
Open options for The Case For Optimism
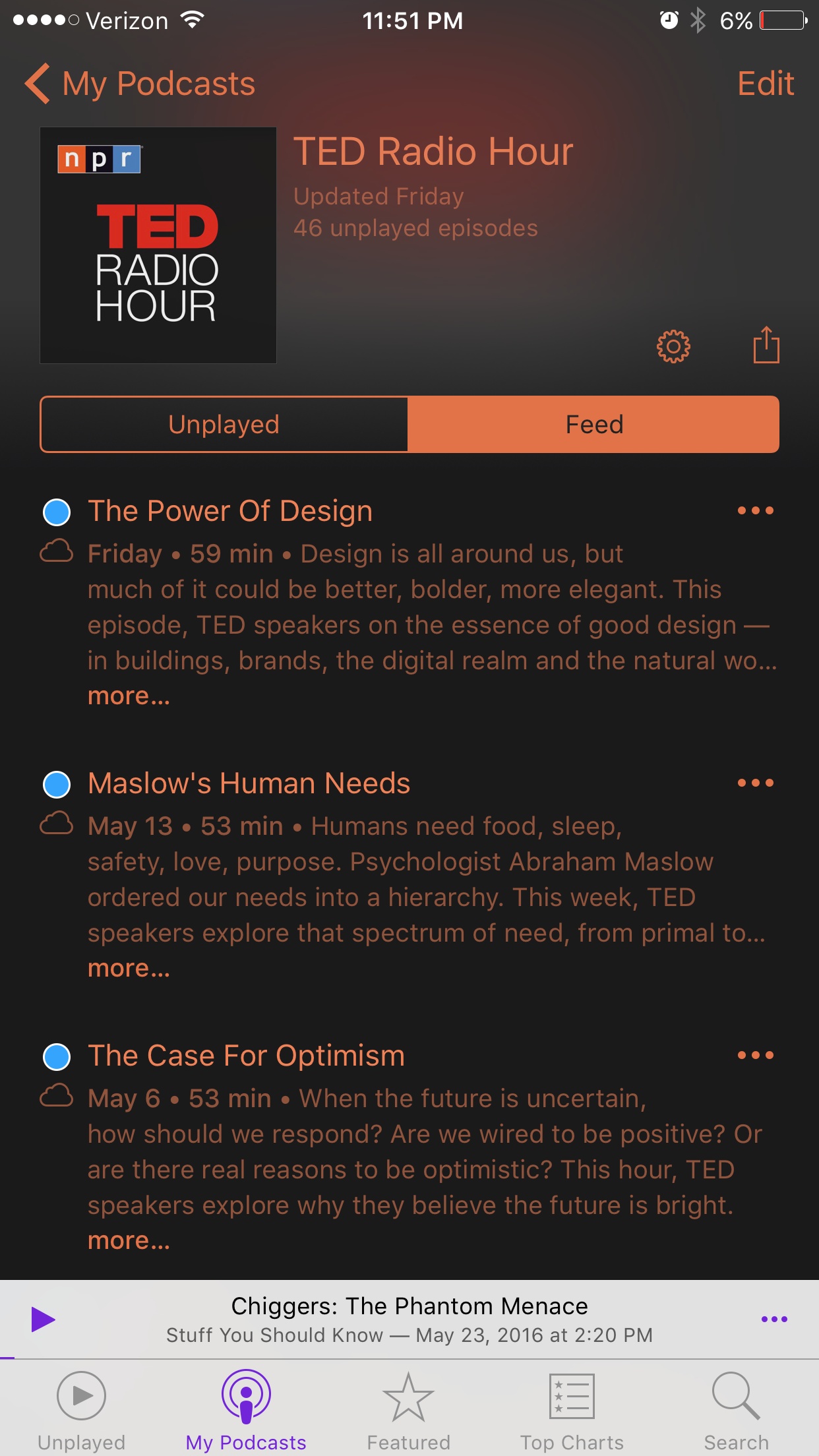click(755, 1055)
